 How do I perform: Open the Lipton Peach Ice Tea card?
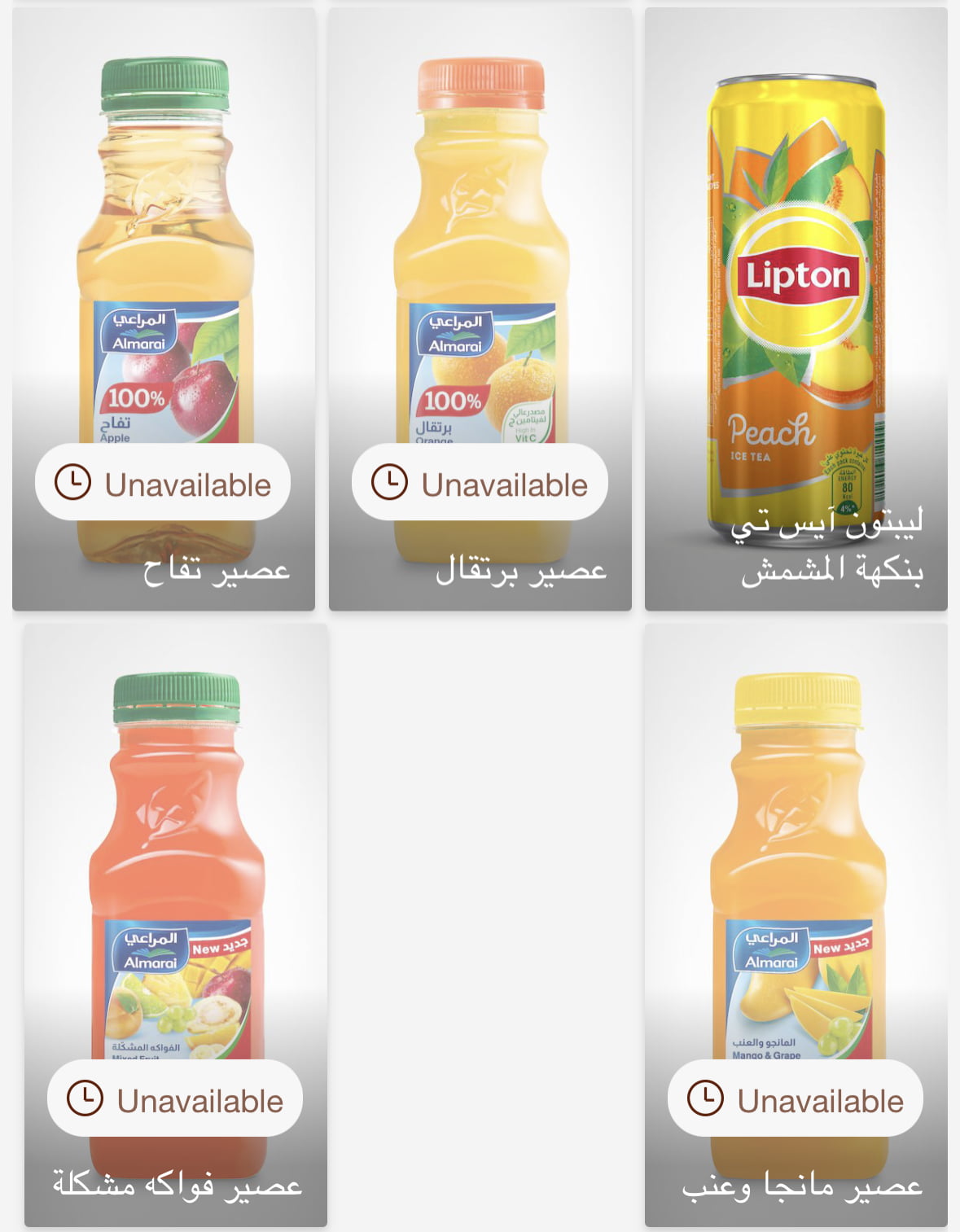tap(796, 309)
